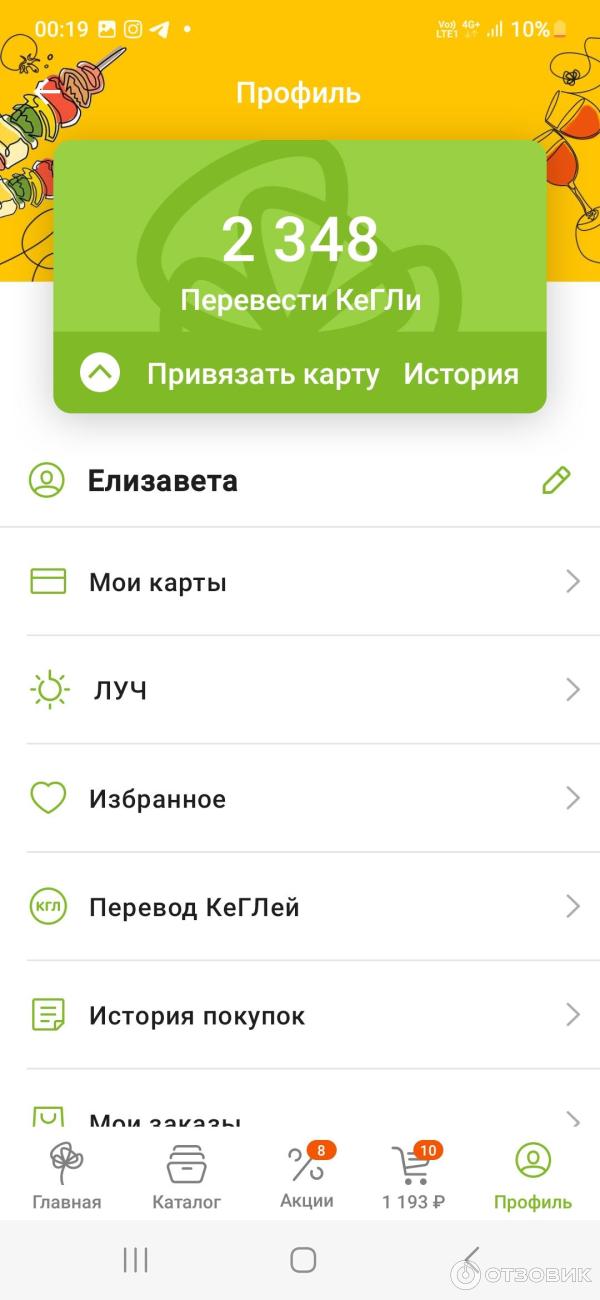
Task: Open the ЛУЧ section
Action: (300, 690)
